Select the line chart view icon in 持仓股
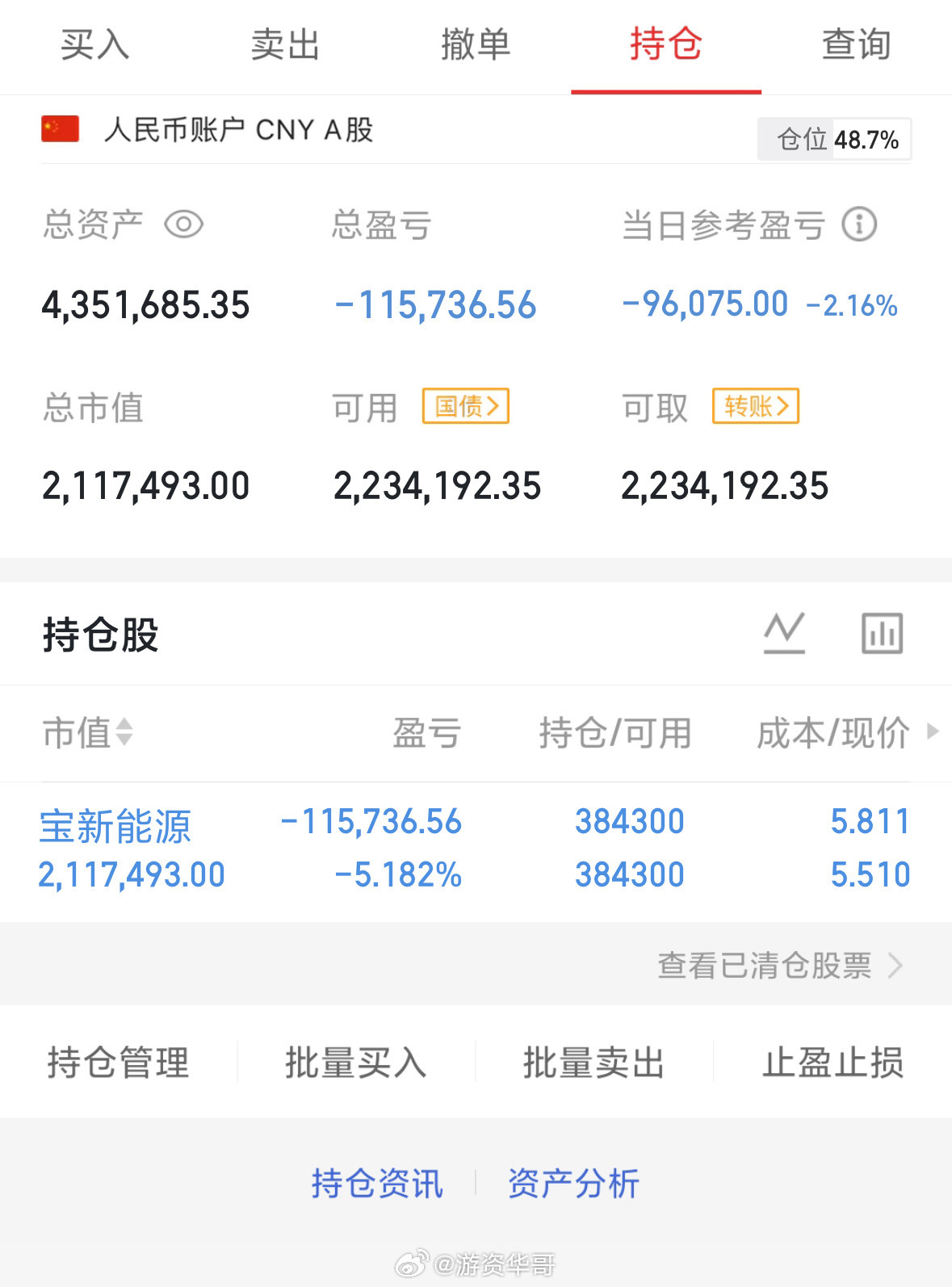 coord(784,633)
